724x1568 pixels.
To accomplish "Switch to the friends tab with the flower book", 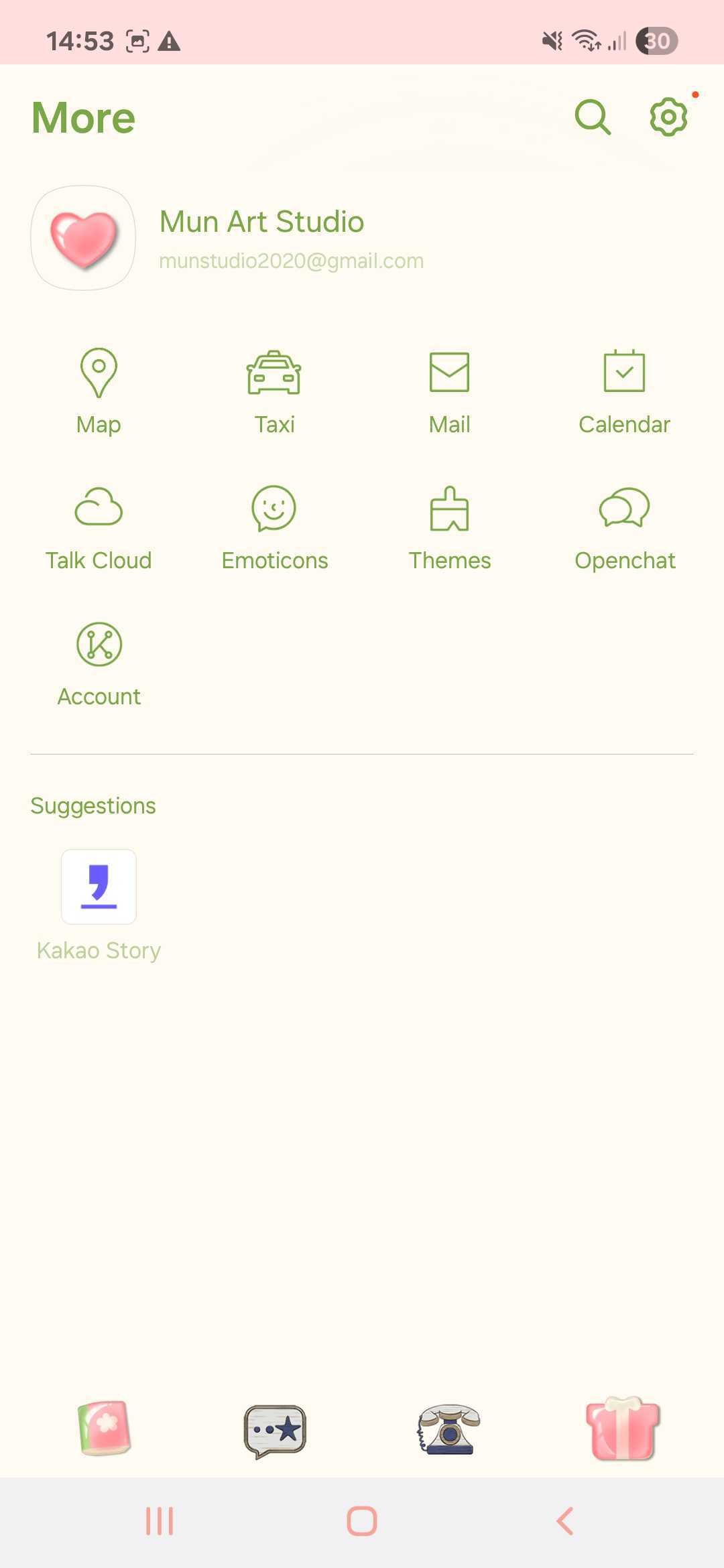I will point(104,1427).
